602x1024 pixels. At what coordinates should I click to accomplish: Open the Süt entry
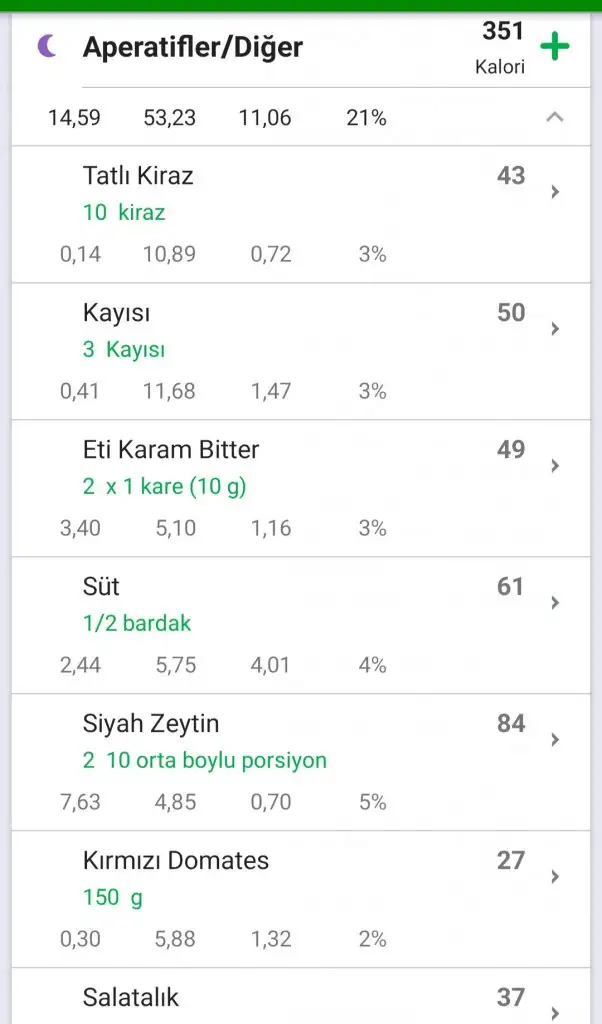pos(300,625)
